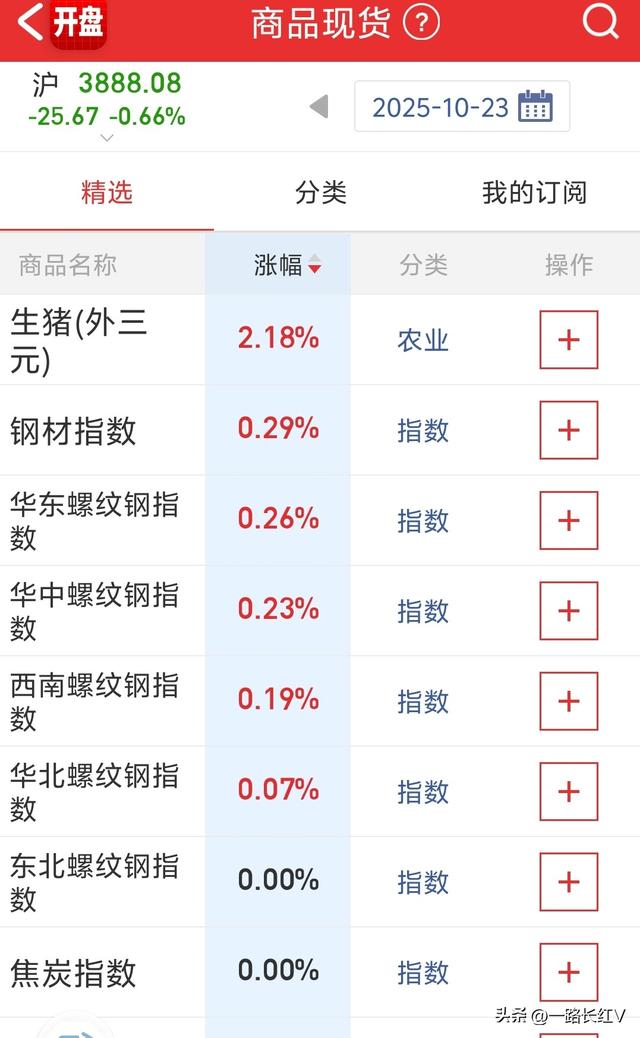
Task: Open the help question mark icon
Action: click(x=421, y=23)
